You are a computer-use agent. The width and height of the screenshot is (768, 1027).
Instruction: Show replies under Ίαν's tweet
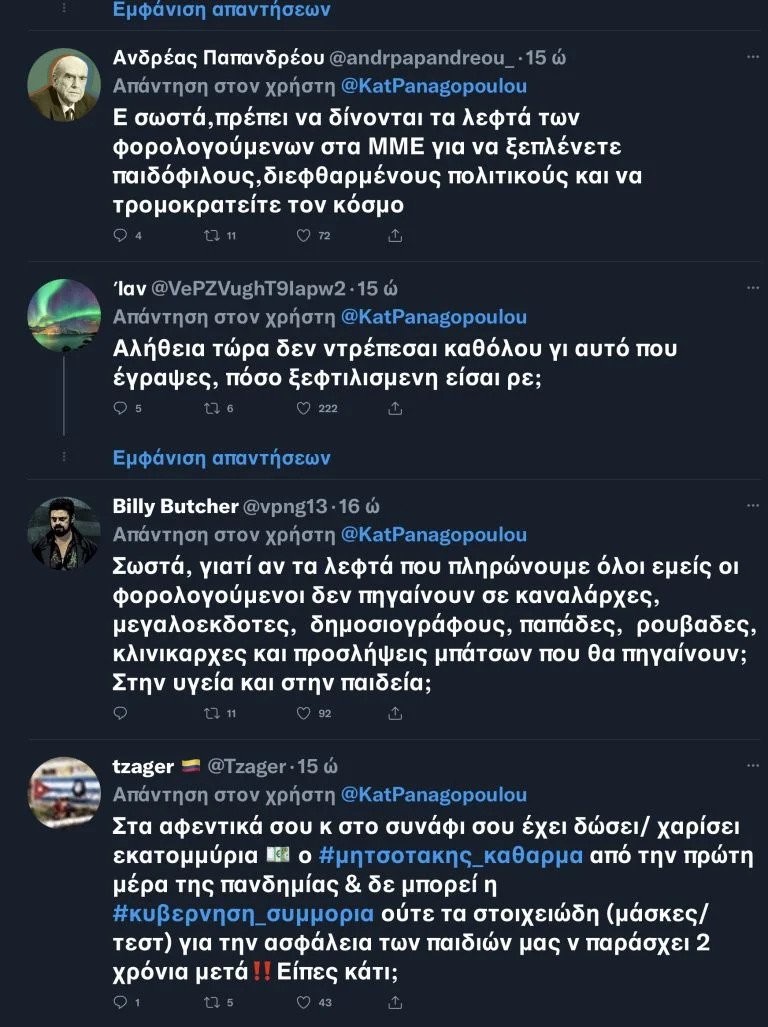(x=221, y=458)
